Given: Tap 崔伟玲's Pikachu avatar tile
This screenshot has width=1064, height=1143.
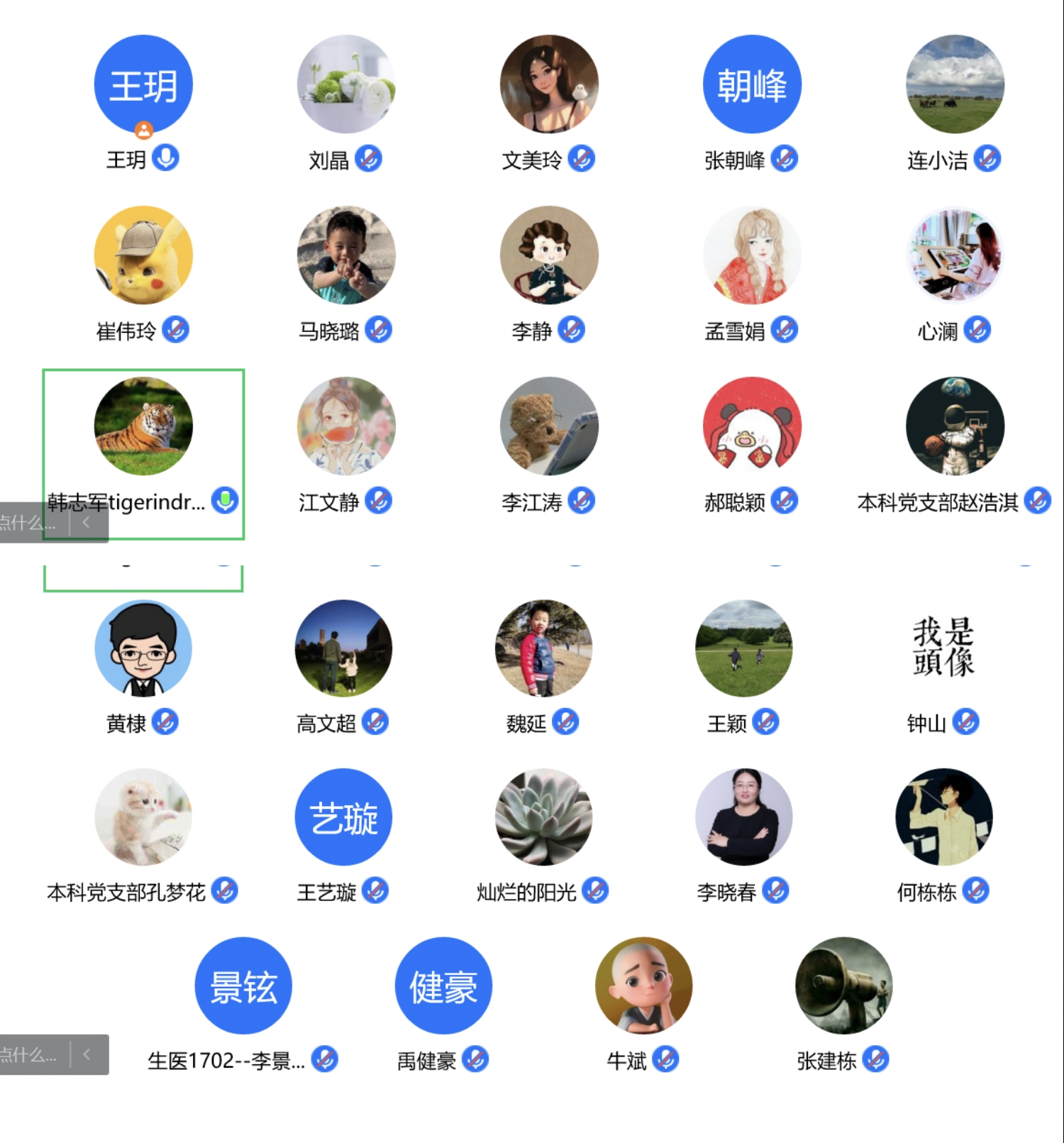Looking at the screenshot, I should point(143,255).
